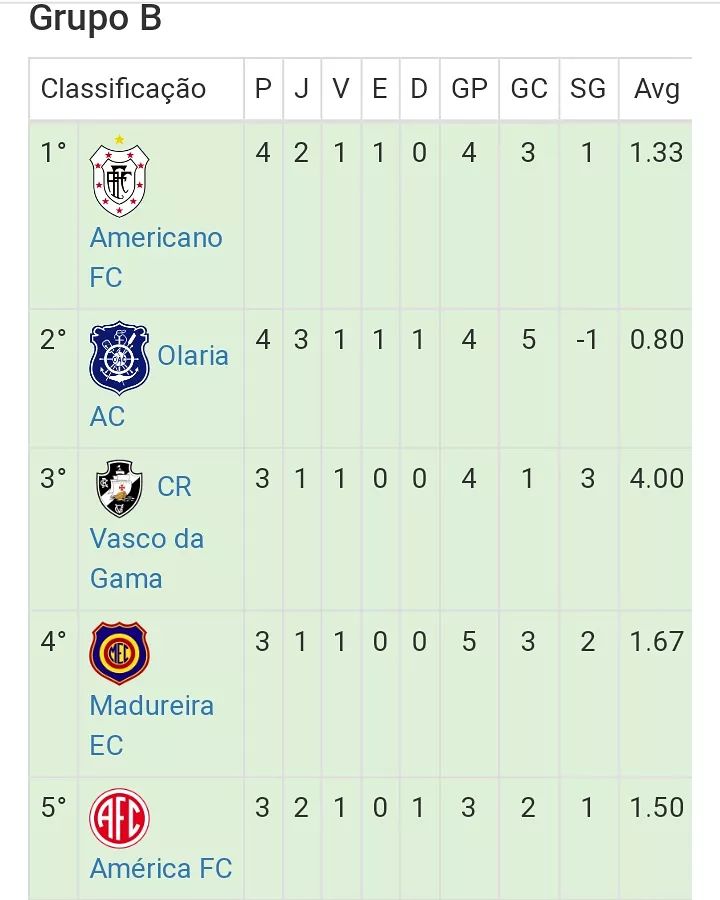Open the Olaria AC team link
This screenshot has height=900, width=720.
192,356
